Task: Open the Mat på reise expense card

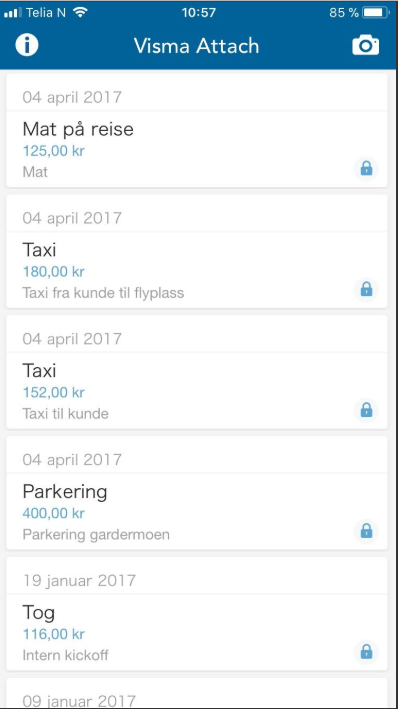Action: pyautogui.click(x=197, y=131)
